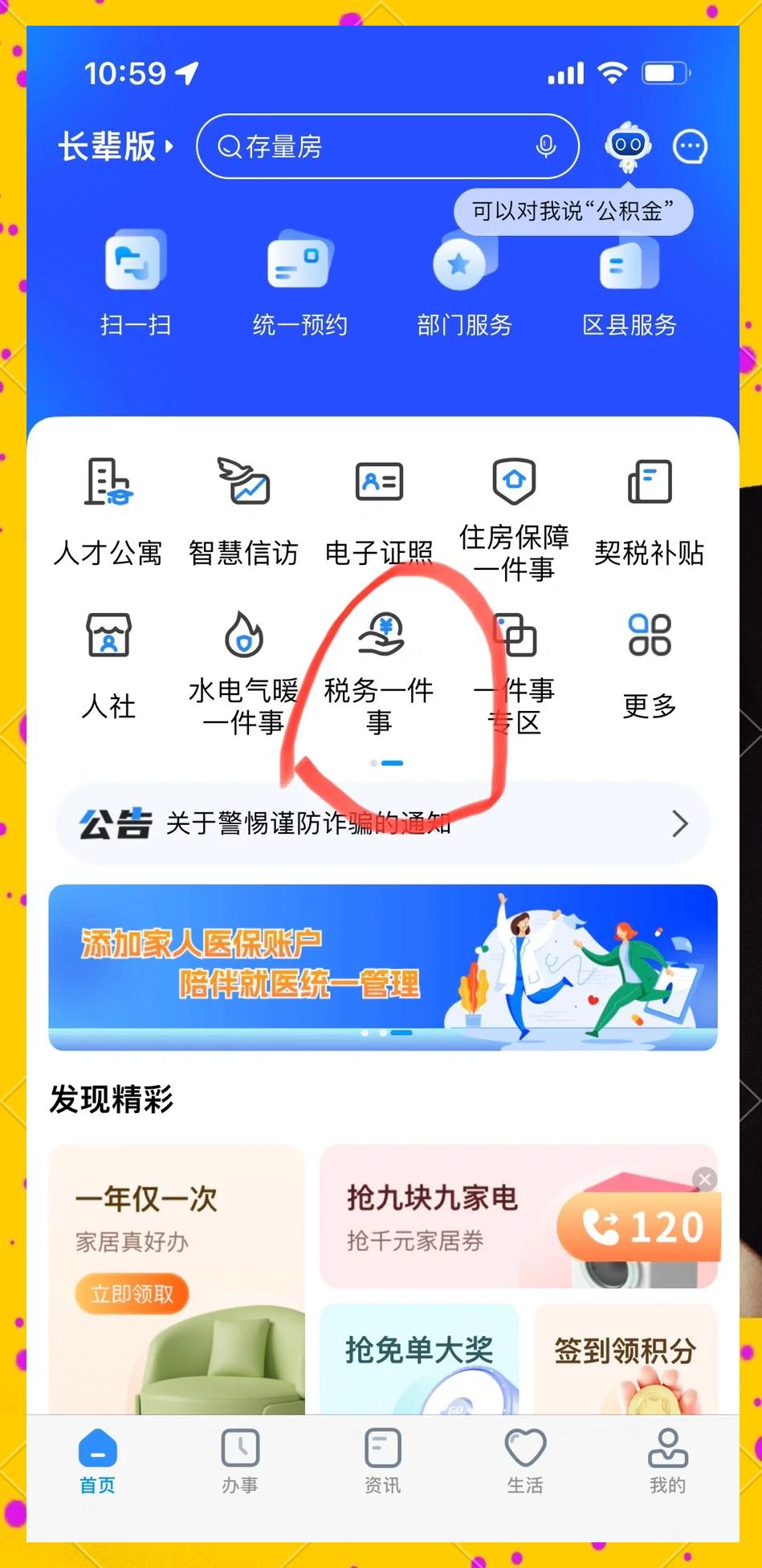Screen dimensions: 762x1568
Task: Switch to the 生活 tab
Action: pos(525,1461)
